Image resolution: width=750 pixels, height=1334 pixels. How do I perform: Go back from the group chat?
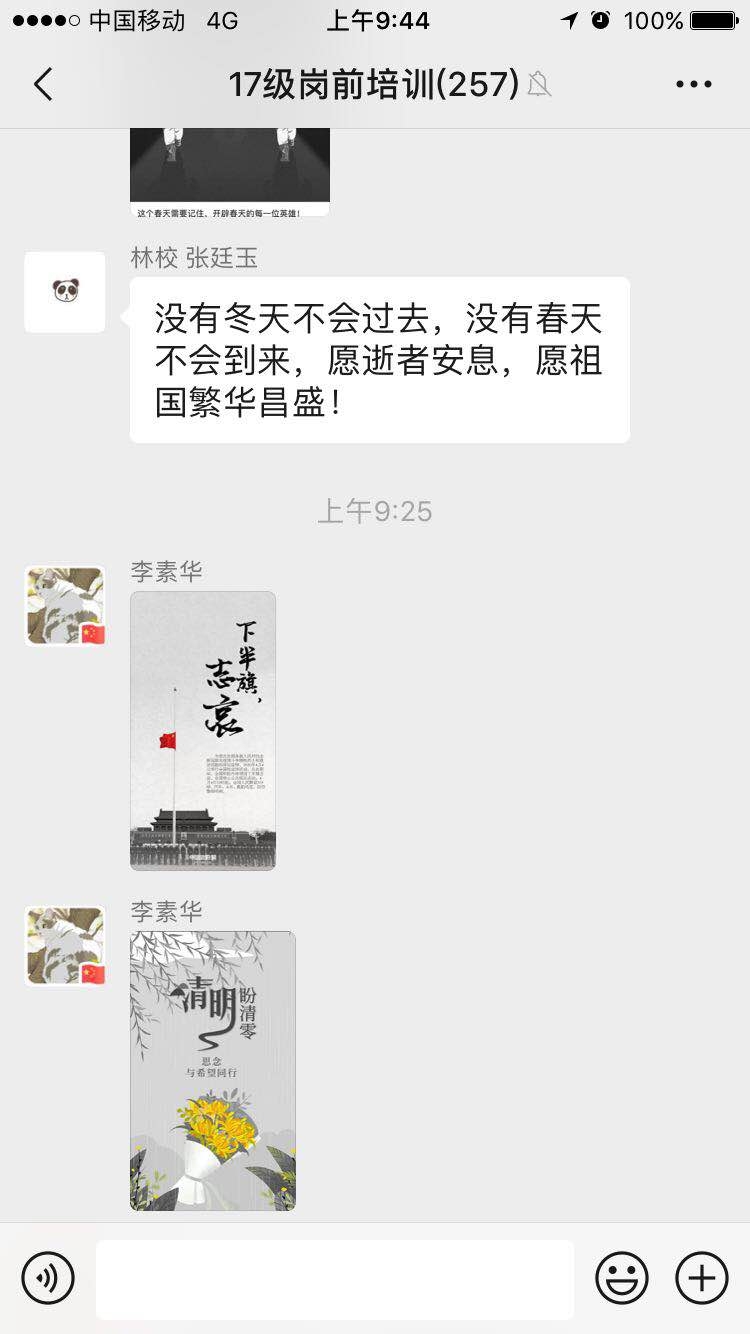click(x=43, y=85)
